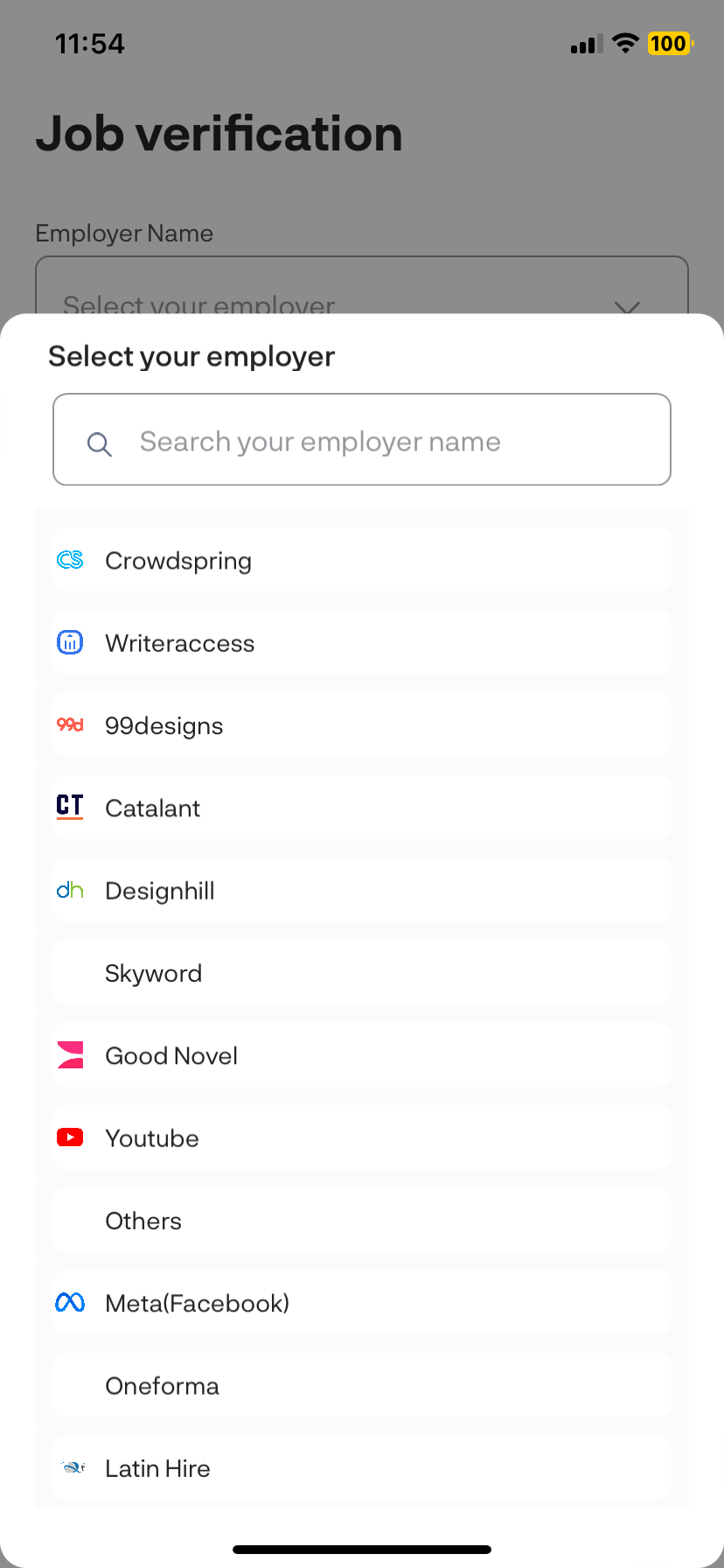This screenshot has height=1568, width=724.
Task: Pick Good Novel from the list
Action: (362, 1055)
